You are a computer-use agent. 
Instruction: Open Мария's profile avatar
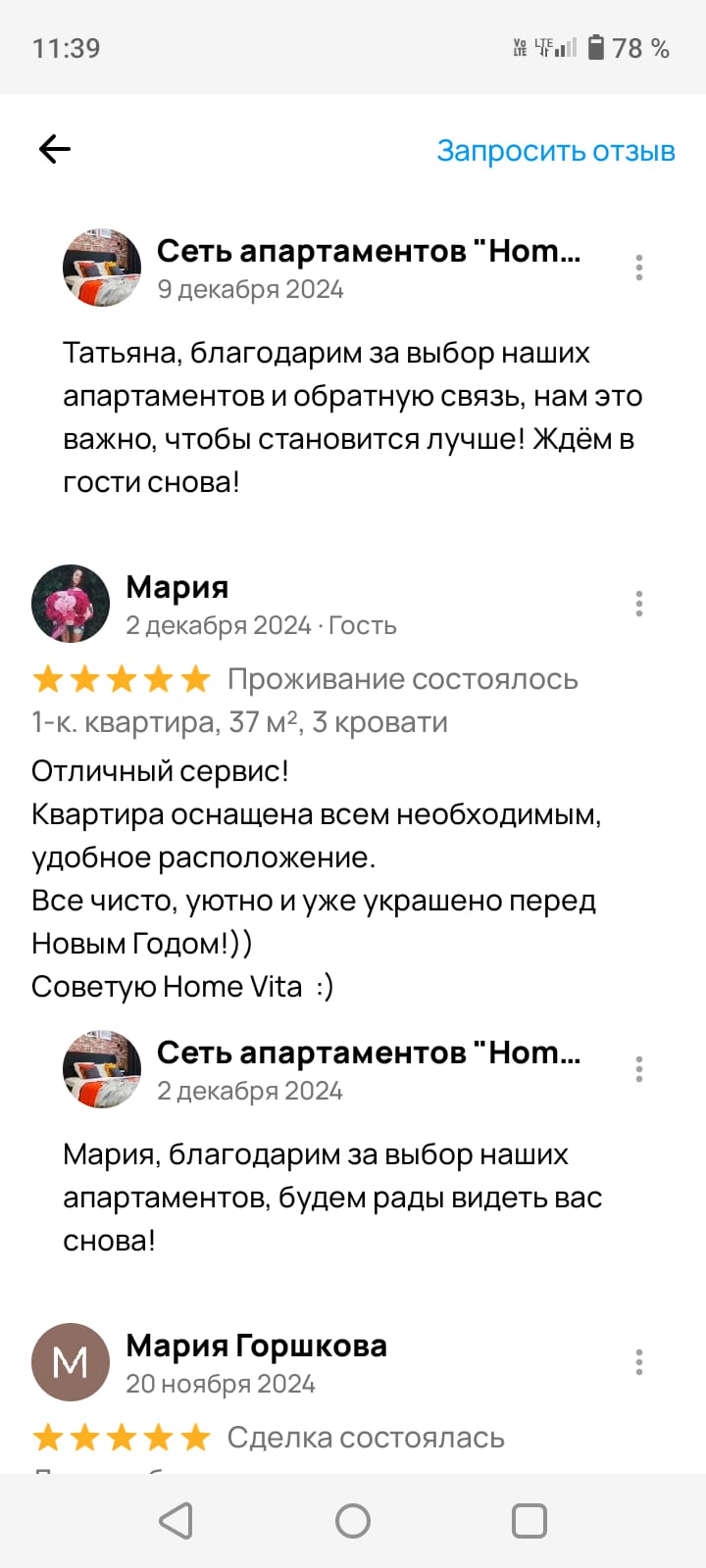(x=71, y=604)
